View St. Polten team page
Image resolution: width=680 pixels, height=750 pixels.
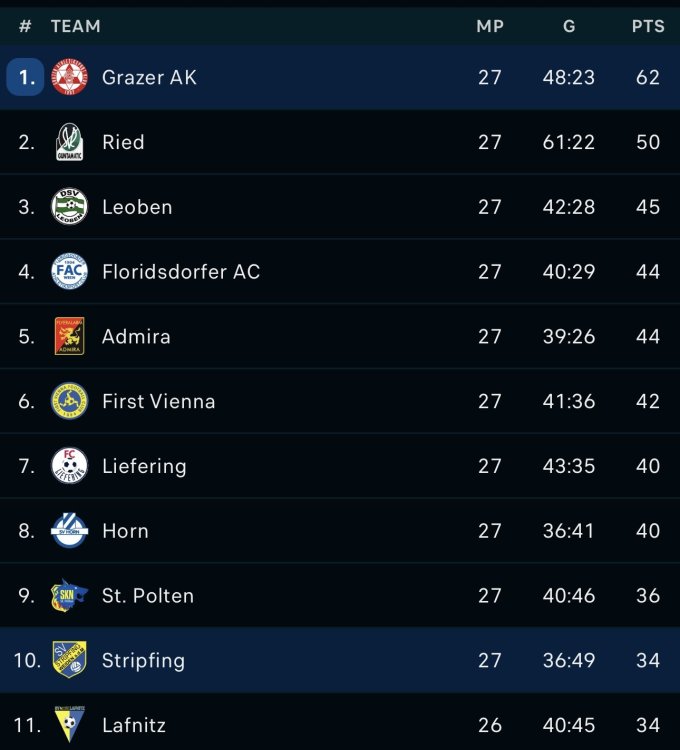[x=148, y=596]
